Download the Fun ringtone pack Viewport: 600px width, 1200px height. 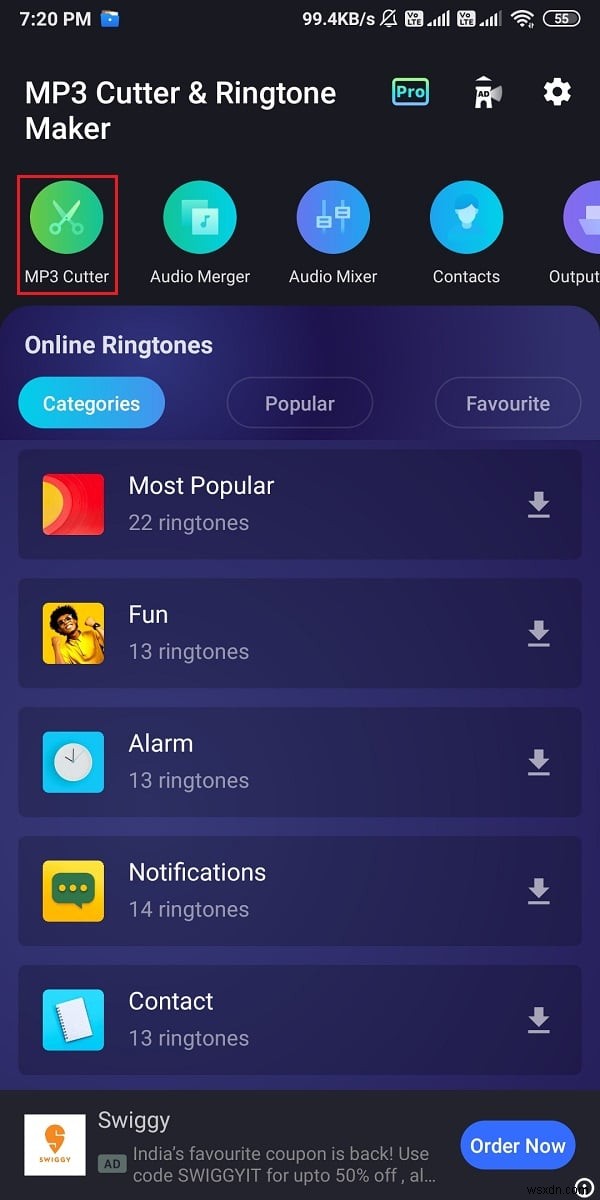[539, 633]
